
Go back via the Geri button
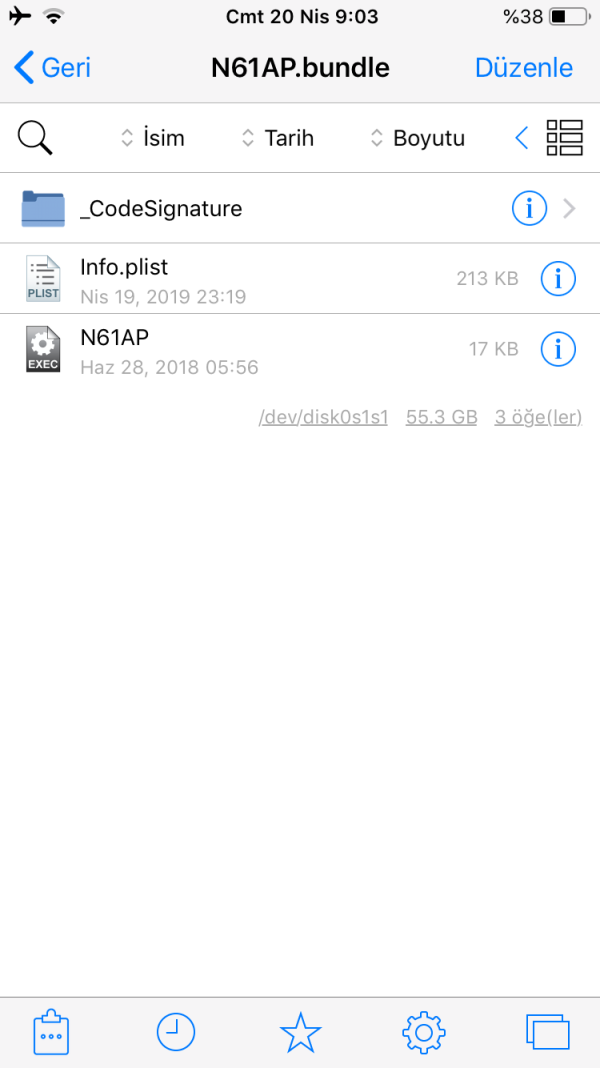click(x=53, y=68)
